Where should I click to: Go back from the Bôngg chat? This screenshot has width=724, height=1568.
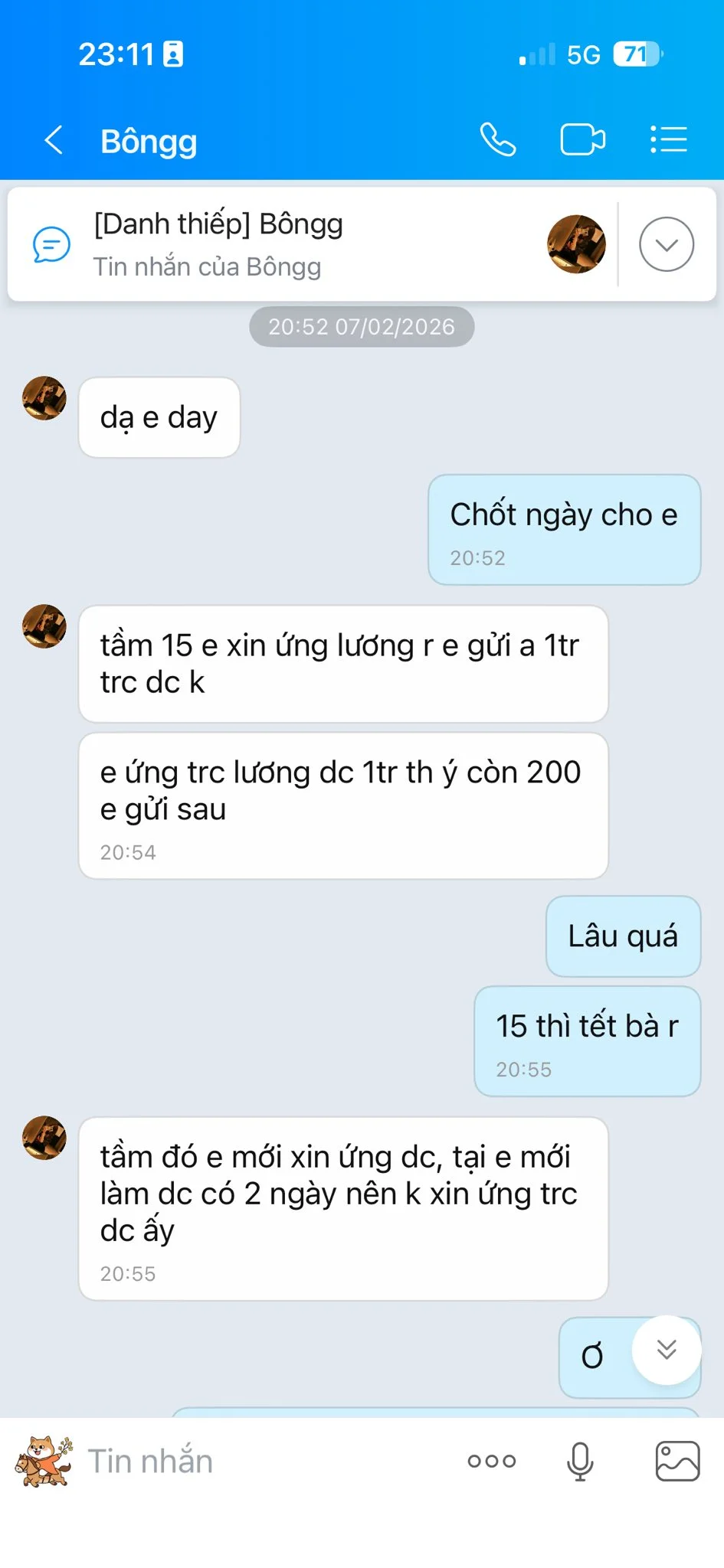pos(54,140)
